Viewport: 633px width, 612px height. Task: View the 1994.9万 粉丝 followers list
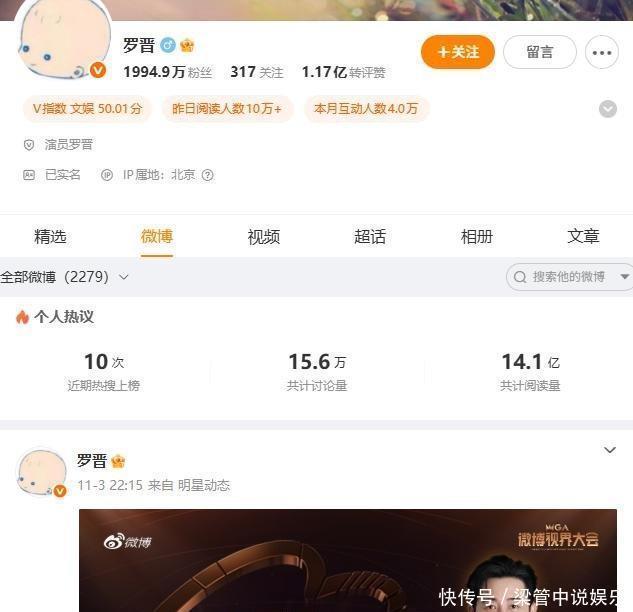point(167,73)
